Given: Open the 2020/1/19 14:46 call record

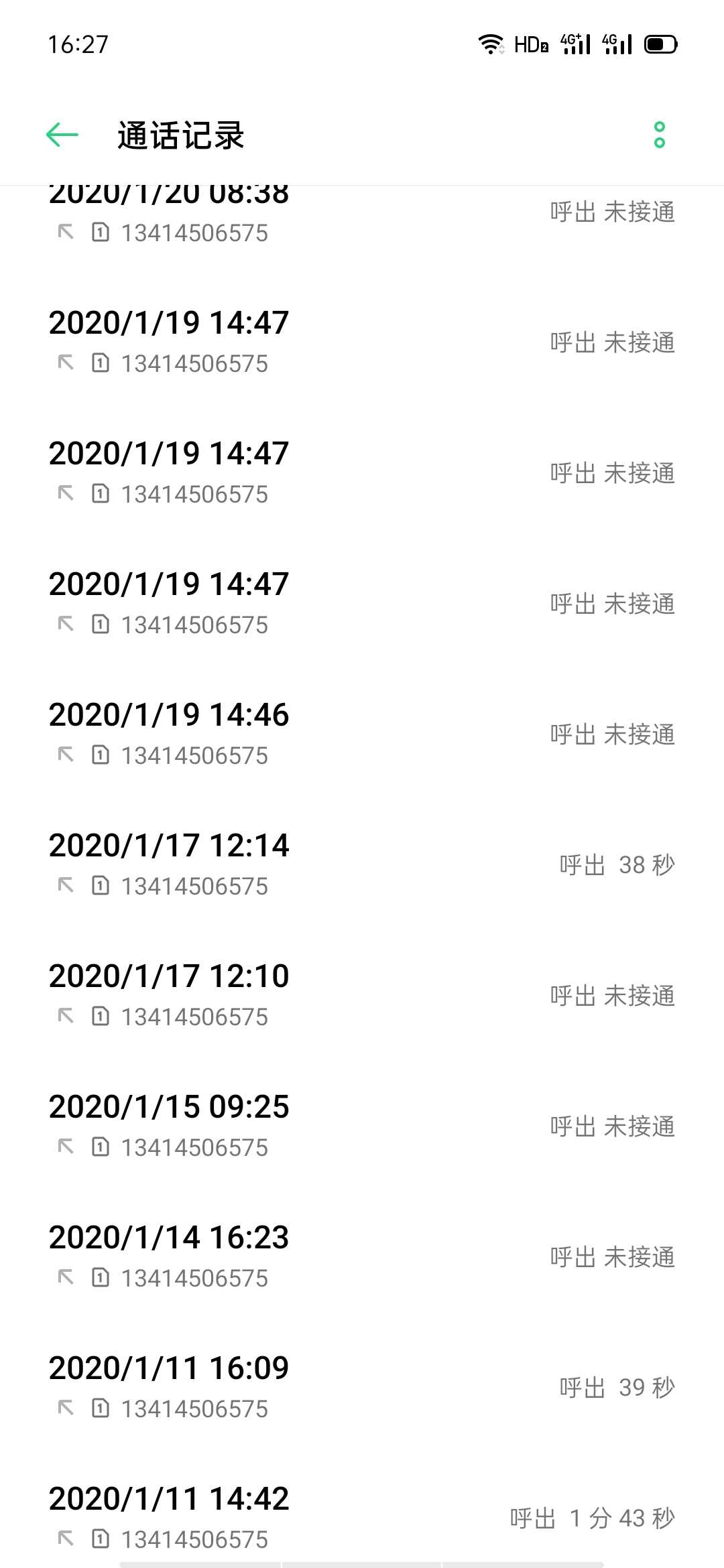Looking at the screenshot, I should (362, 734).
